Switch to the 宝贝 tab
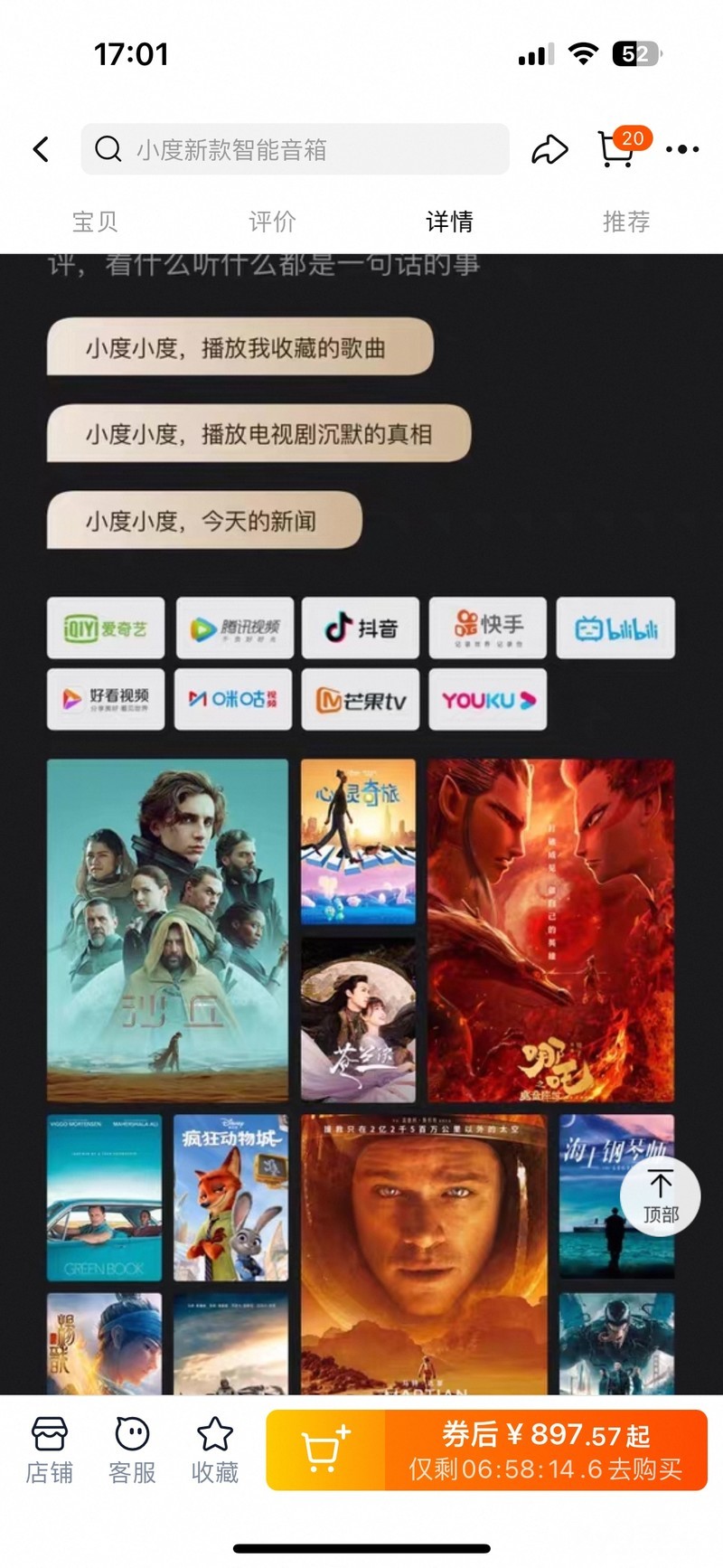The width and height of the screenshot is (723, 1568). click(x=95, y=222)
